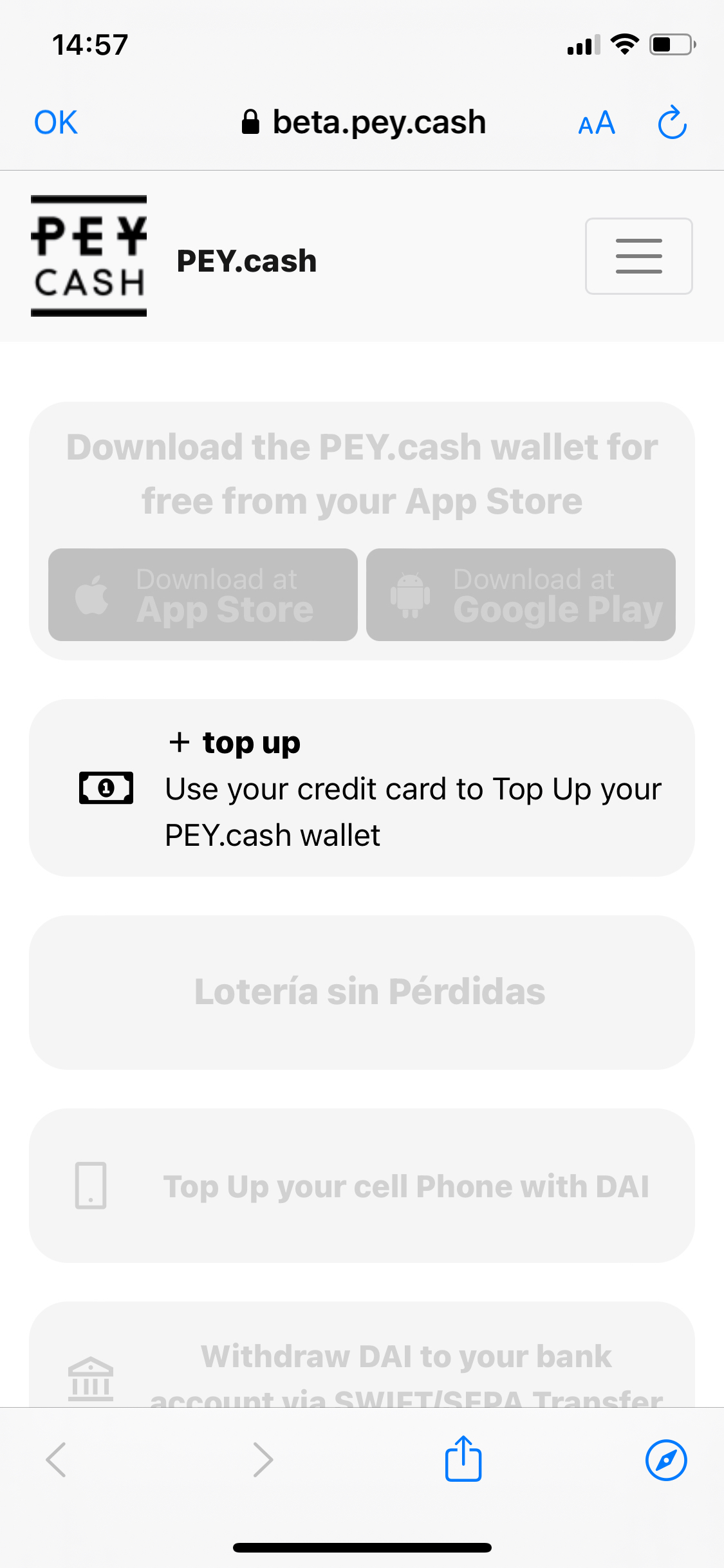Open the page in Safari via compass icon
This screenshot has height=1568, width=724.
[x=666, y=1460]
